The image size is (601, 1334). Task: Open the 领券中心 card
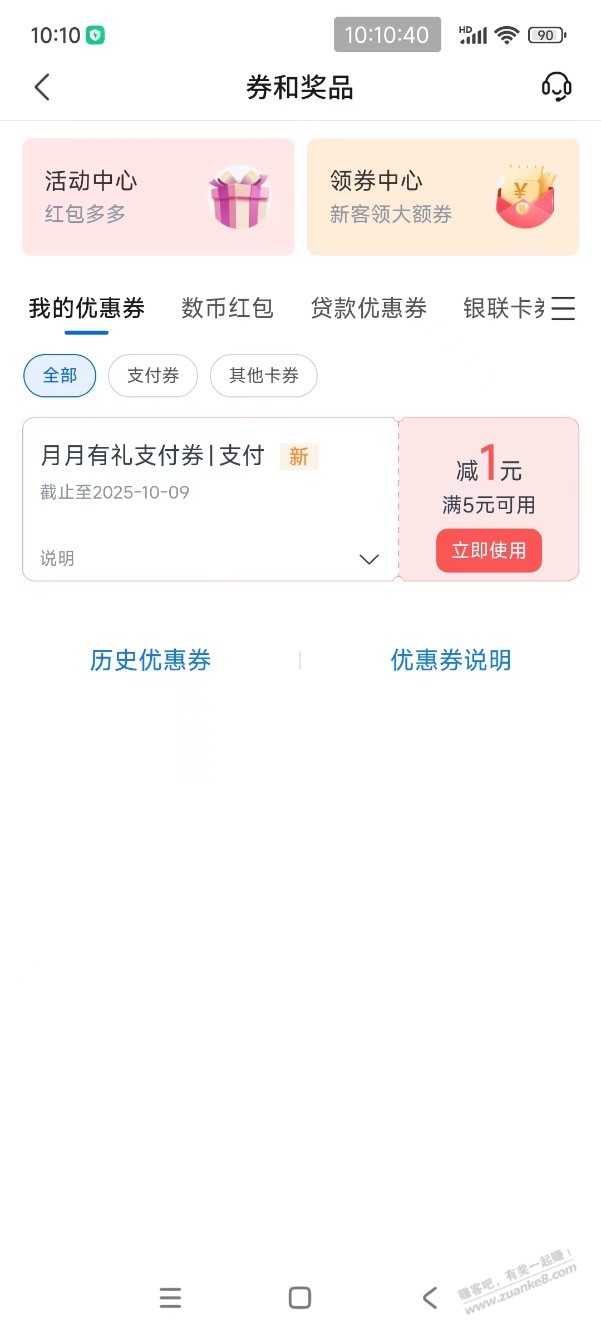coord(443,197)
